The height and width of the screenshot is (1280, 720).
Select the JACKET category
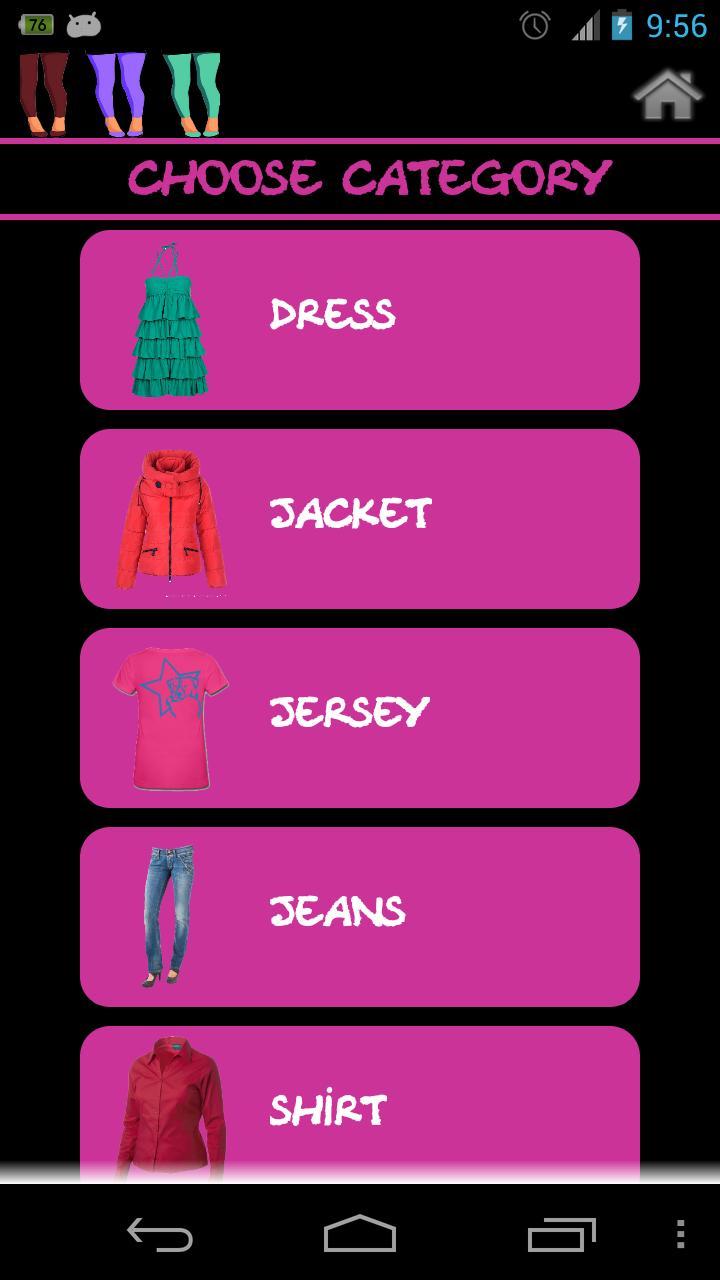360,517
